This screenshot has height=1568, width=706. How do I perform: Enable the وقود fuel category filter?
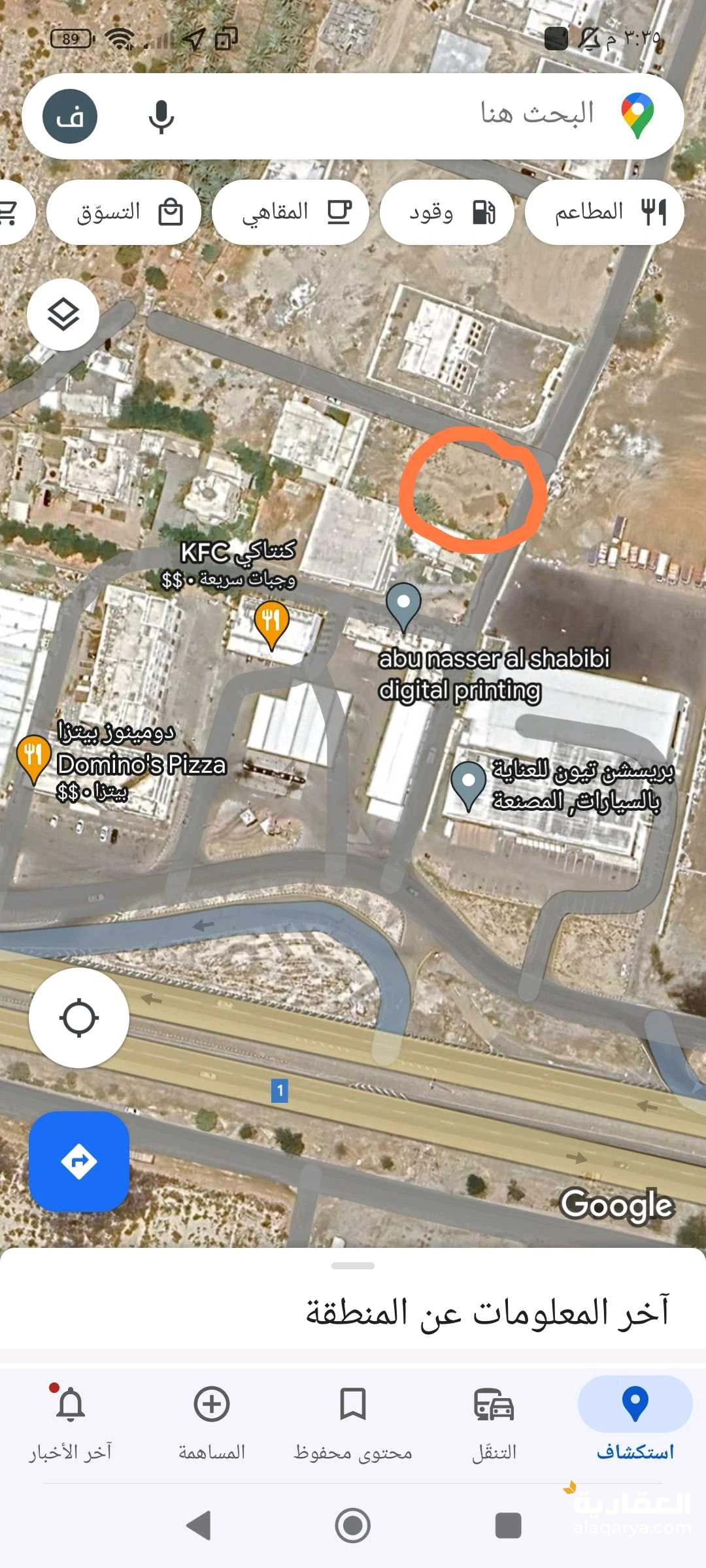[446, 211]
